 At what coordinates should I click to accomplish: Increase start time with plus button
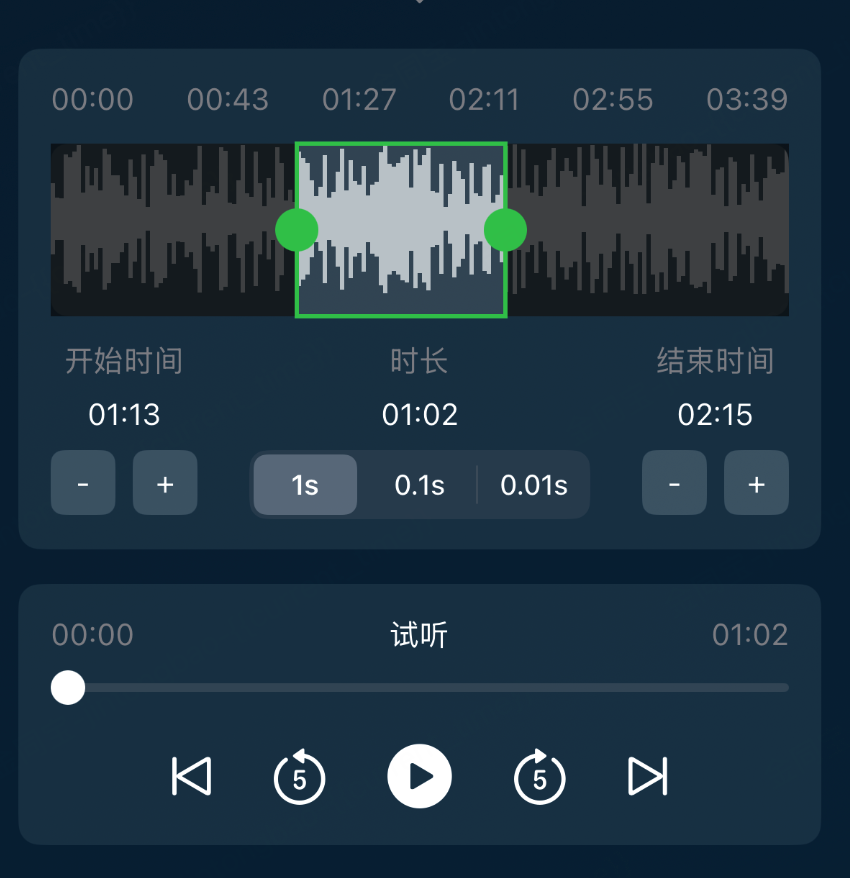[165, 483]
